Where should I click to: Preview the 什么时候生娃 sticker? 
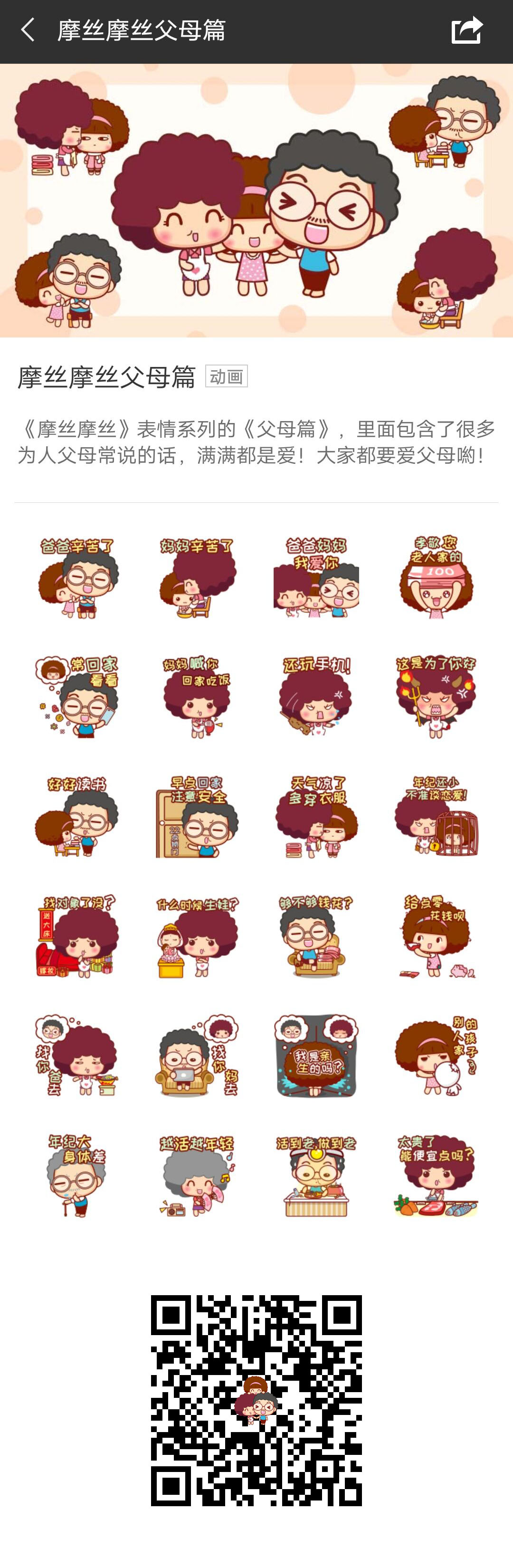coord(197,935)
